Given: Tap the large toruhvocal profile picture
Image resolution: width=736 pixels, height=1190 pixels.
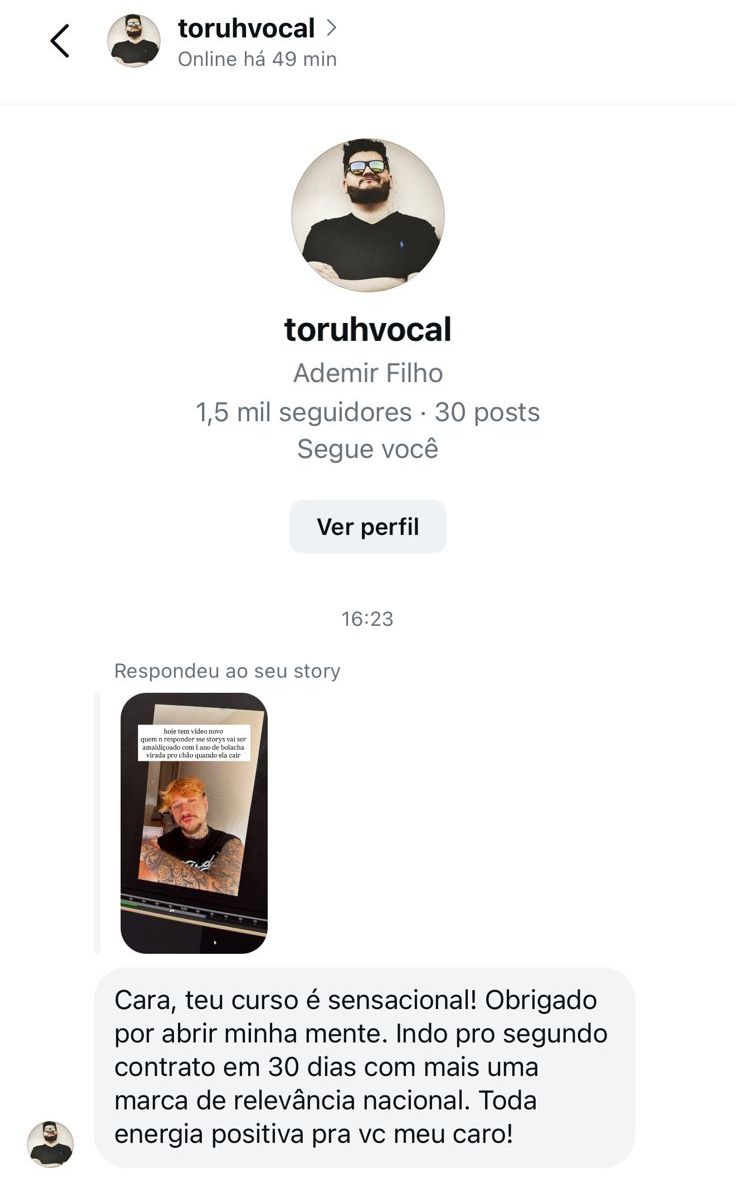Looking at the screenshot, I should coord(368,215).
